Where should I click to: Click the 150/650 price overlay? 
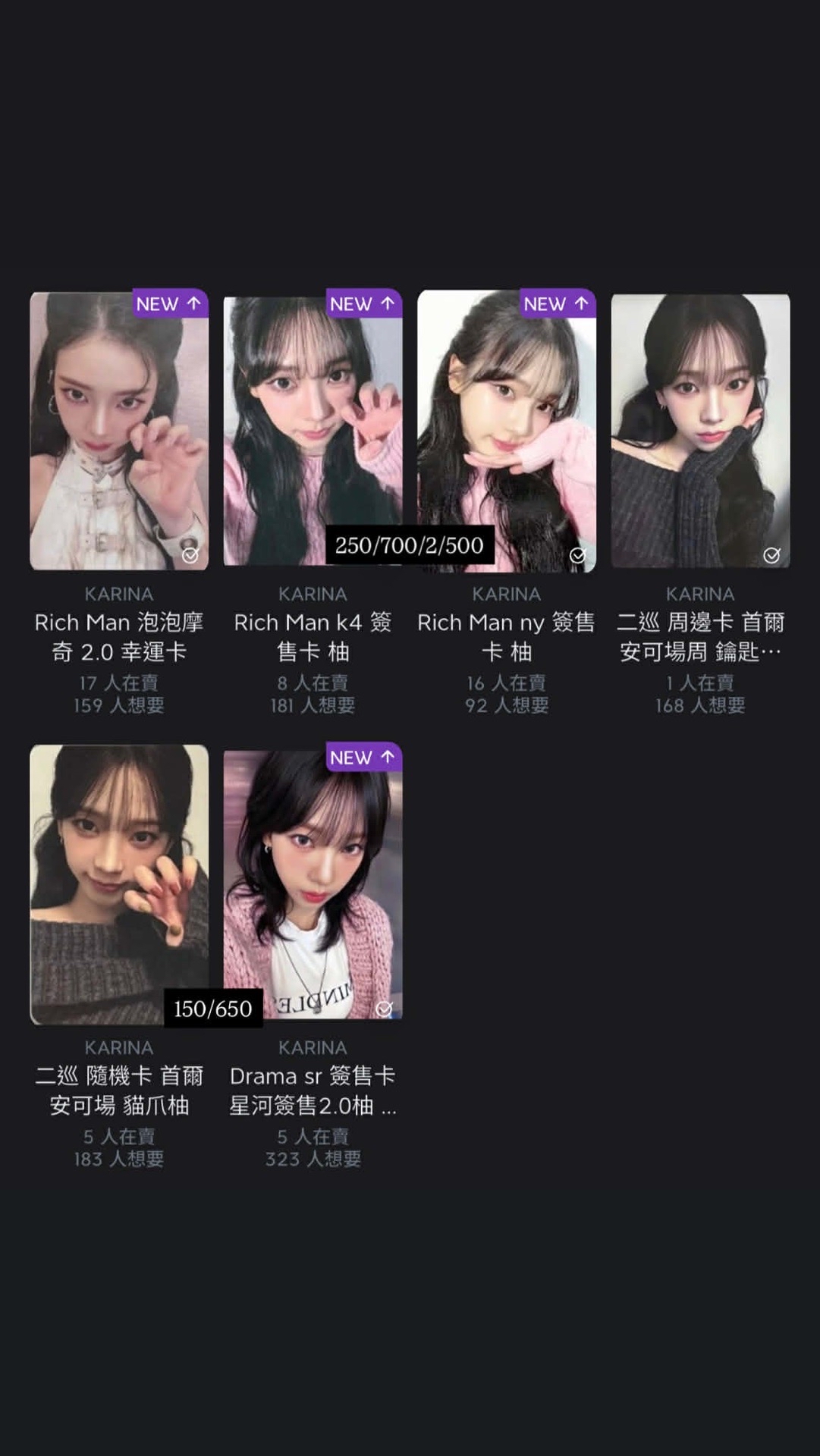(x=215, y=1008)
